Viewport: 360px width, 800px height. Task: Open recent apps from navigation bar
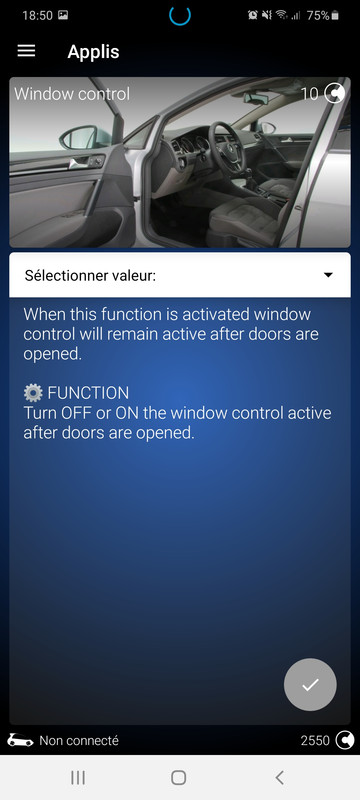coord(78,778)
